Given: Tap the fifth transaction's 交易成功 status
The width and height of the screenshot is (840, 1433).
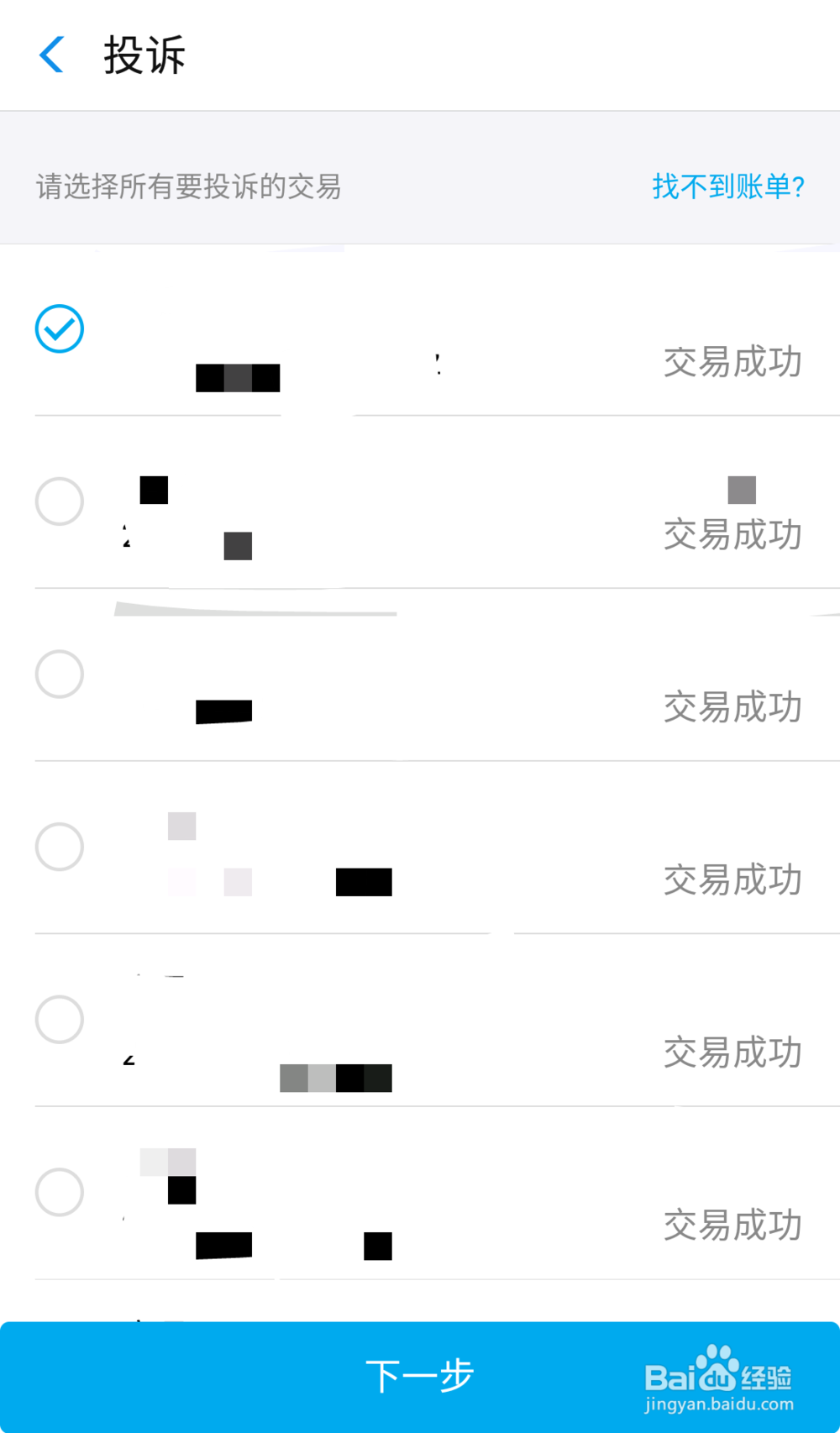Looking at the screenshot, I should coord(732,1052).
